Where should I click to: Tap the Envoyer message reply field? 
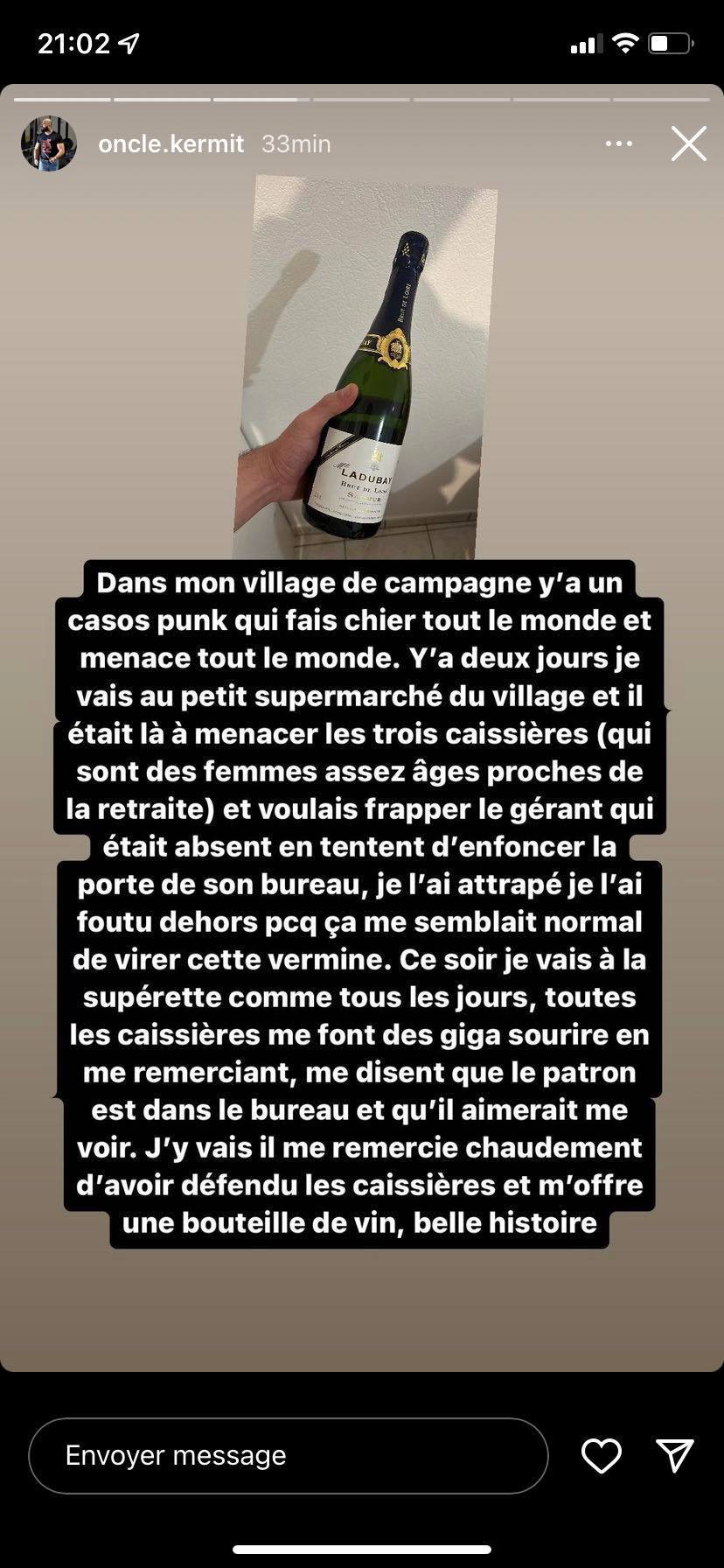coord(289,1455)
